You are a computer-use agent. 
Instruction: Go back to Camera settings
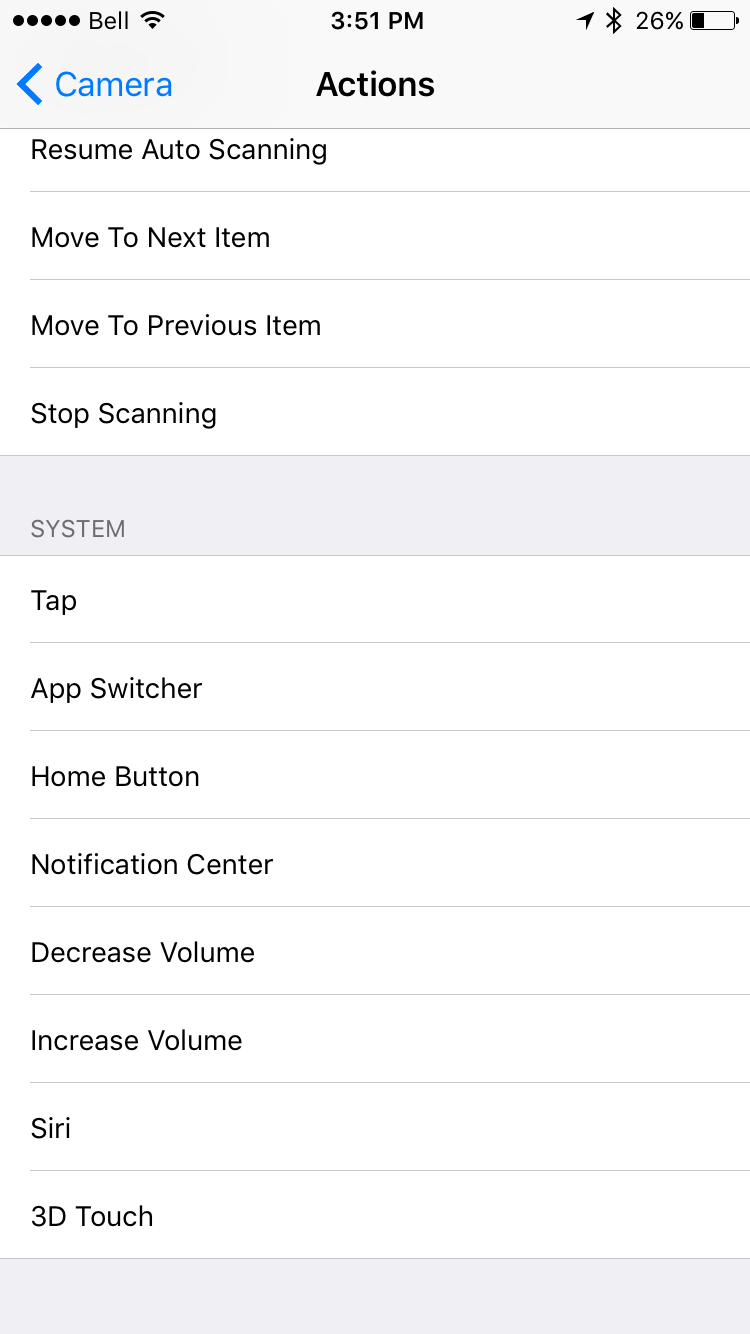point(95,85)
